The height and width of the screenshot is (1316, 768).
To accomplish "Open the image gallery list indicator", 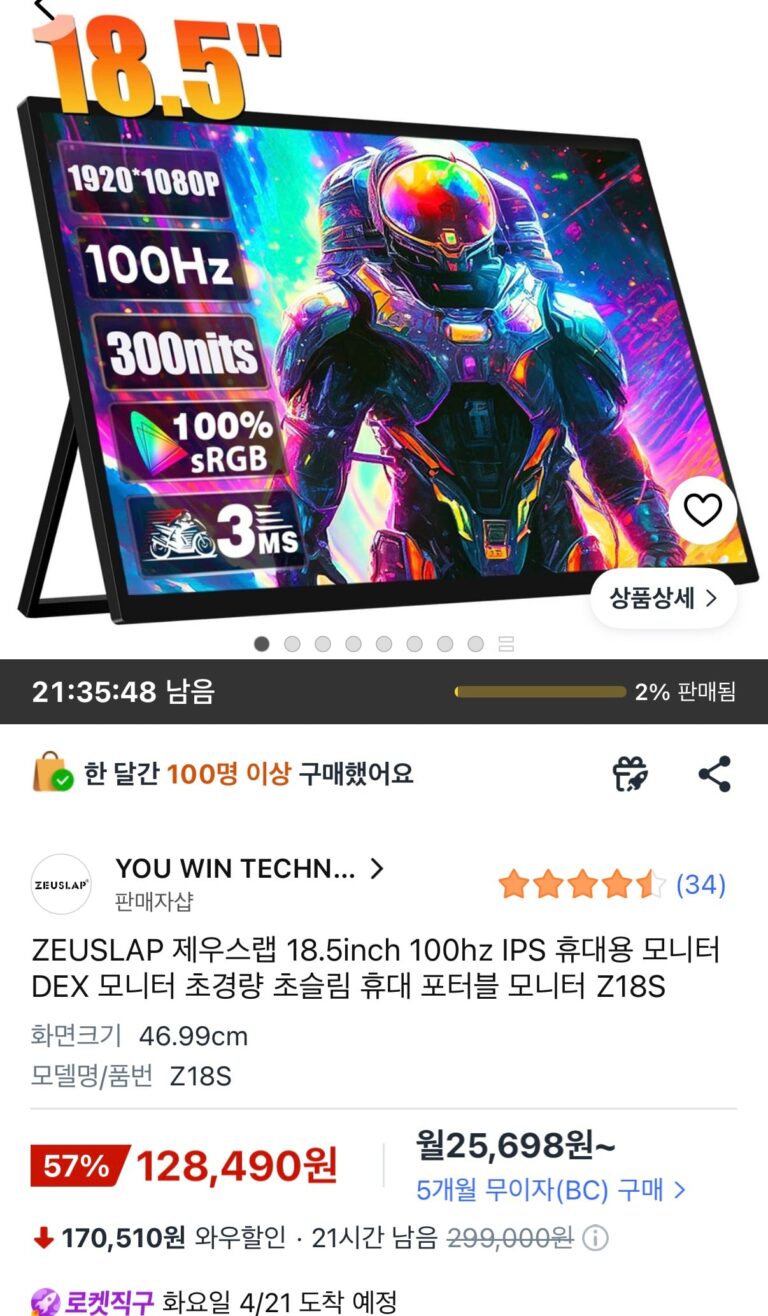I will click(x=506, y=644).
